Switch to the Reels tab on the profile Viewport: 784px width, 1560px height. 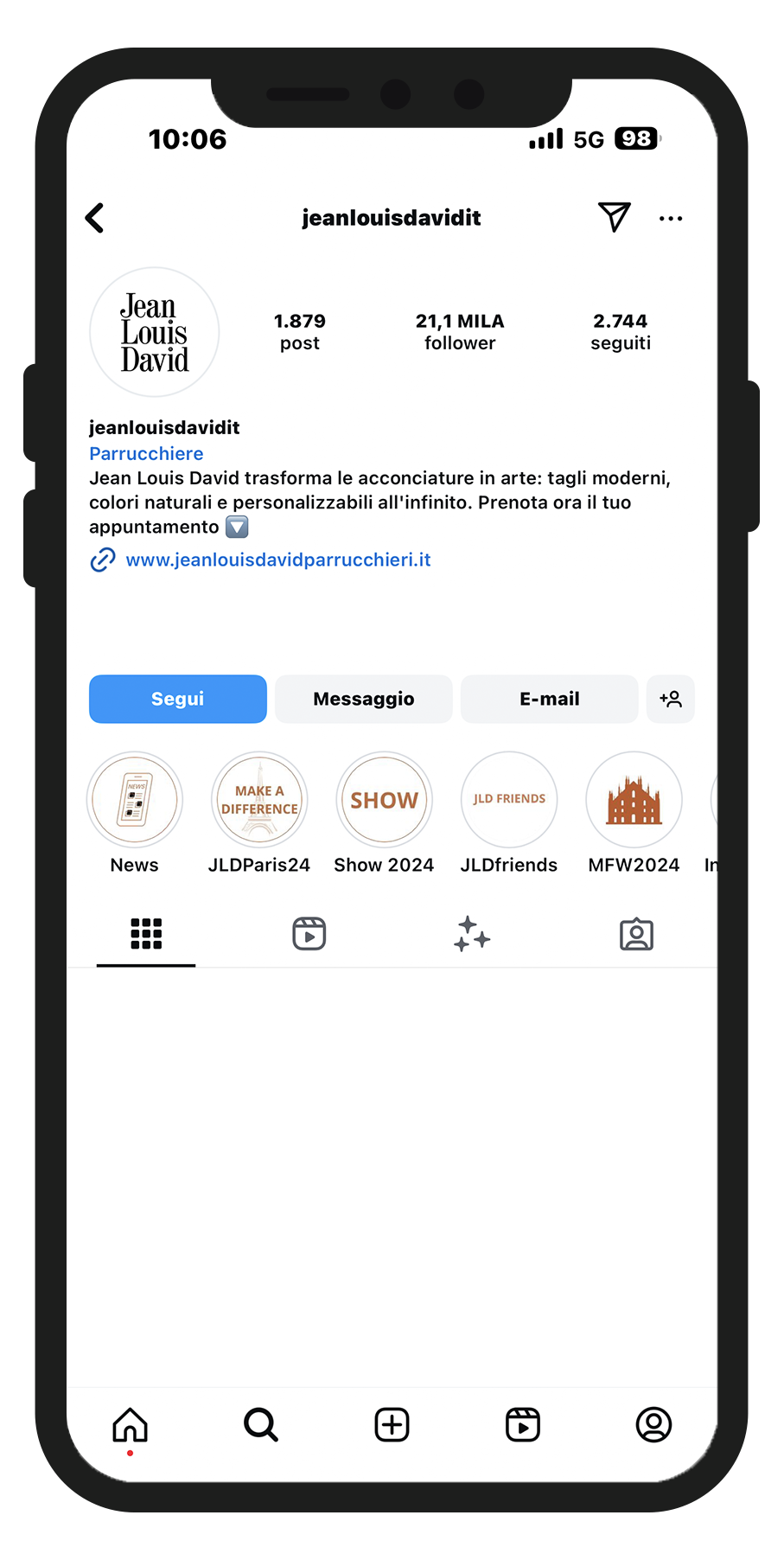(x=309, y=934)
